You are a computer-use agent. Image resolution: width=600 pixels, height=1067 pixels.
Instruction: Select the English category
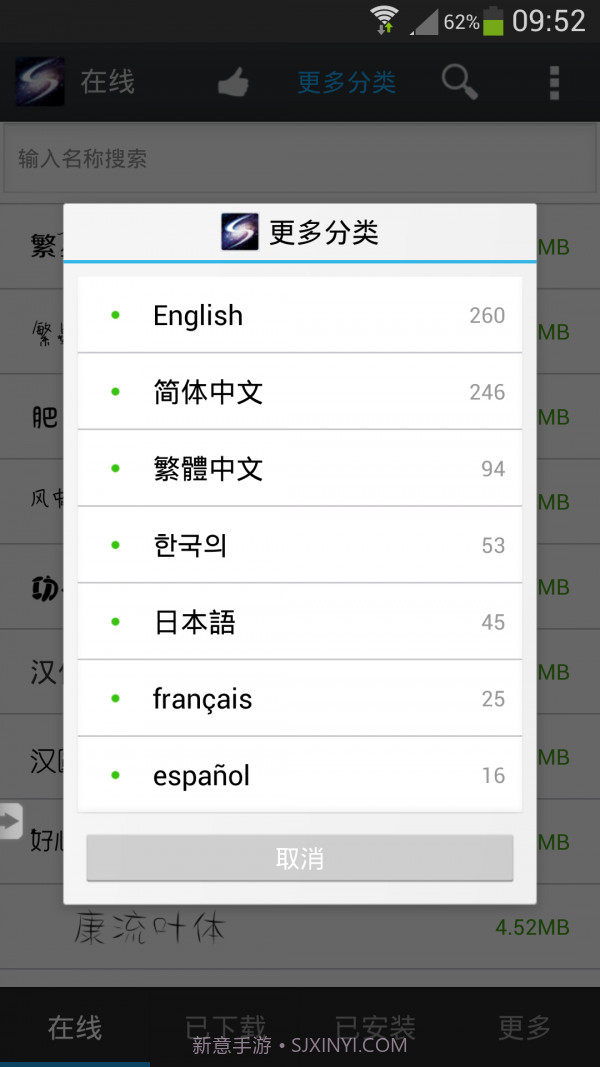299,315
